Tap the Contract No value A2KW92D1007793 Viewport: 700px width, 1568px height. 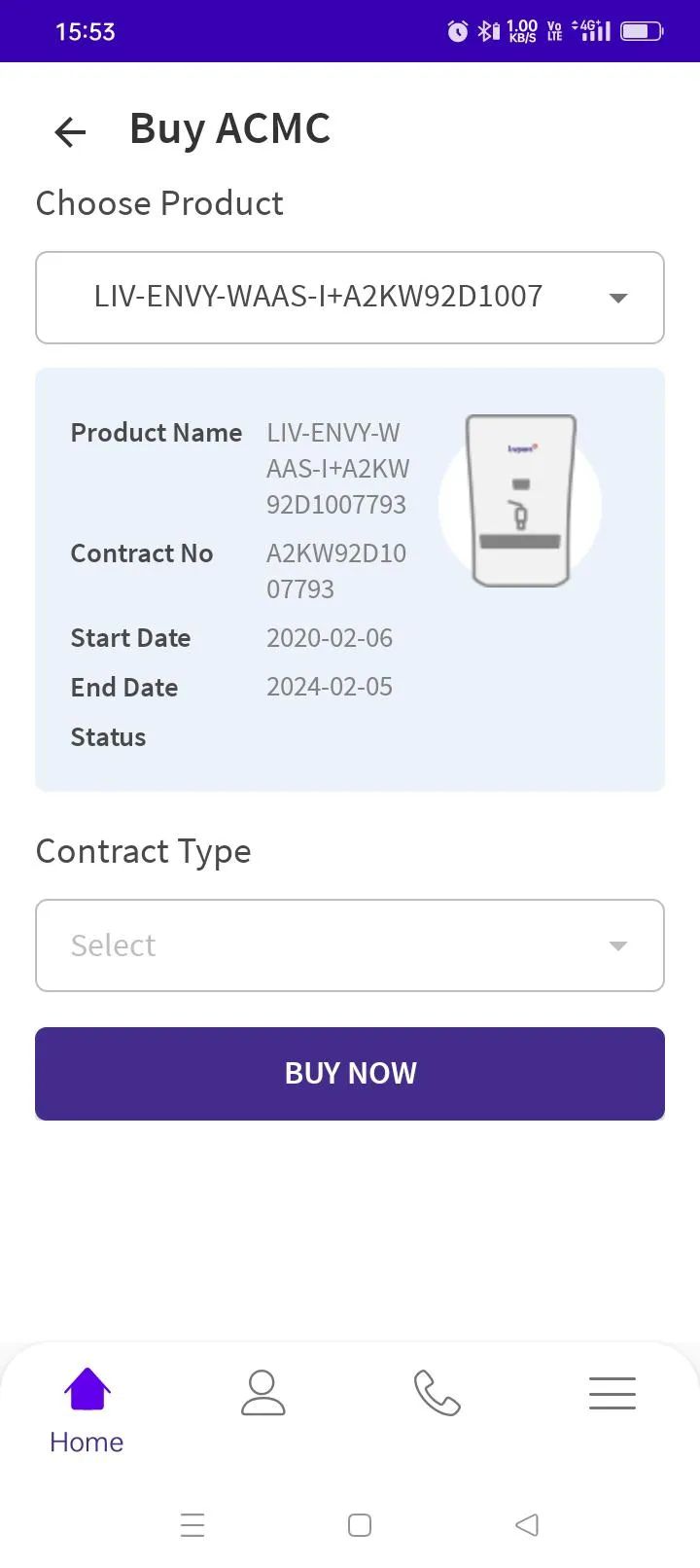pyautogui.click(x=335, y=571)
